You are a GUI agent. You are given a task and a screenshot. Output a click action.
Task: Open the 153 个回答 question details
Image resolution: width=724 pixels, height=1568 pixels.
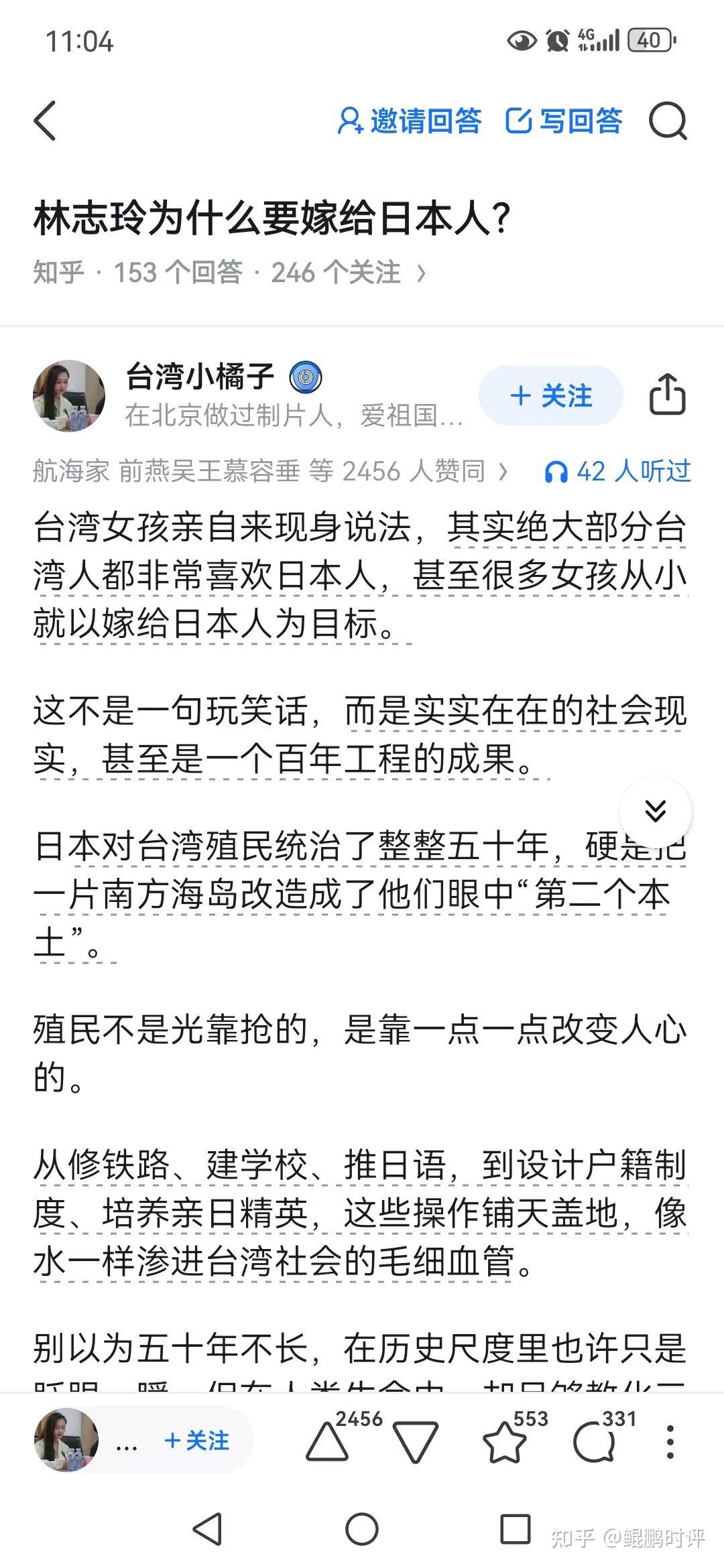(229, 273)
